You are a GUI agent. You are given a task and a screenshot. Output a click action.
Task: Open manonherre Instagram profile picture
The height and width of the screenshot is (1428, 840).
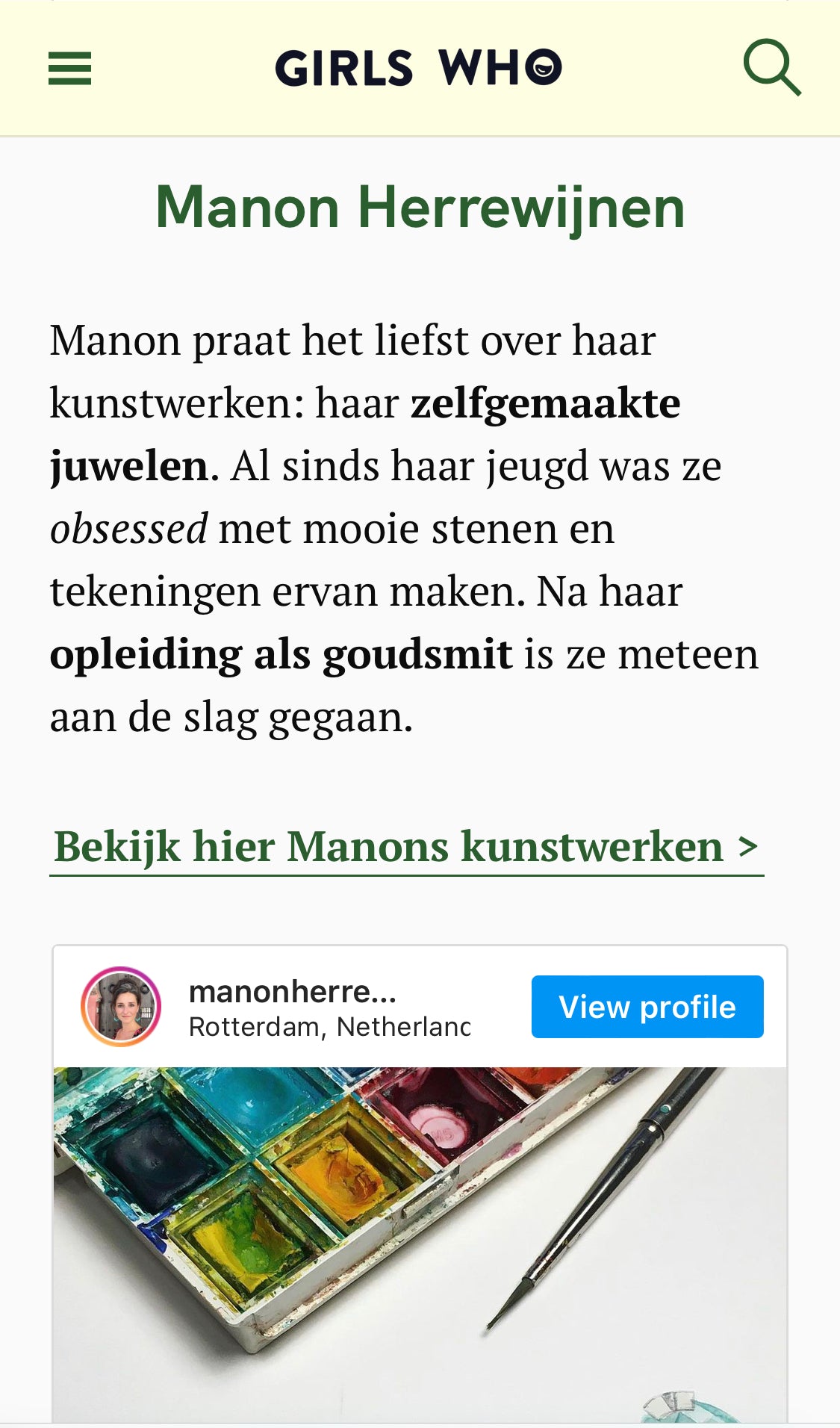coord(121,1007)
